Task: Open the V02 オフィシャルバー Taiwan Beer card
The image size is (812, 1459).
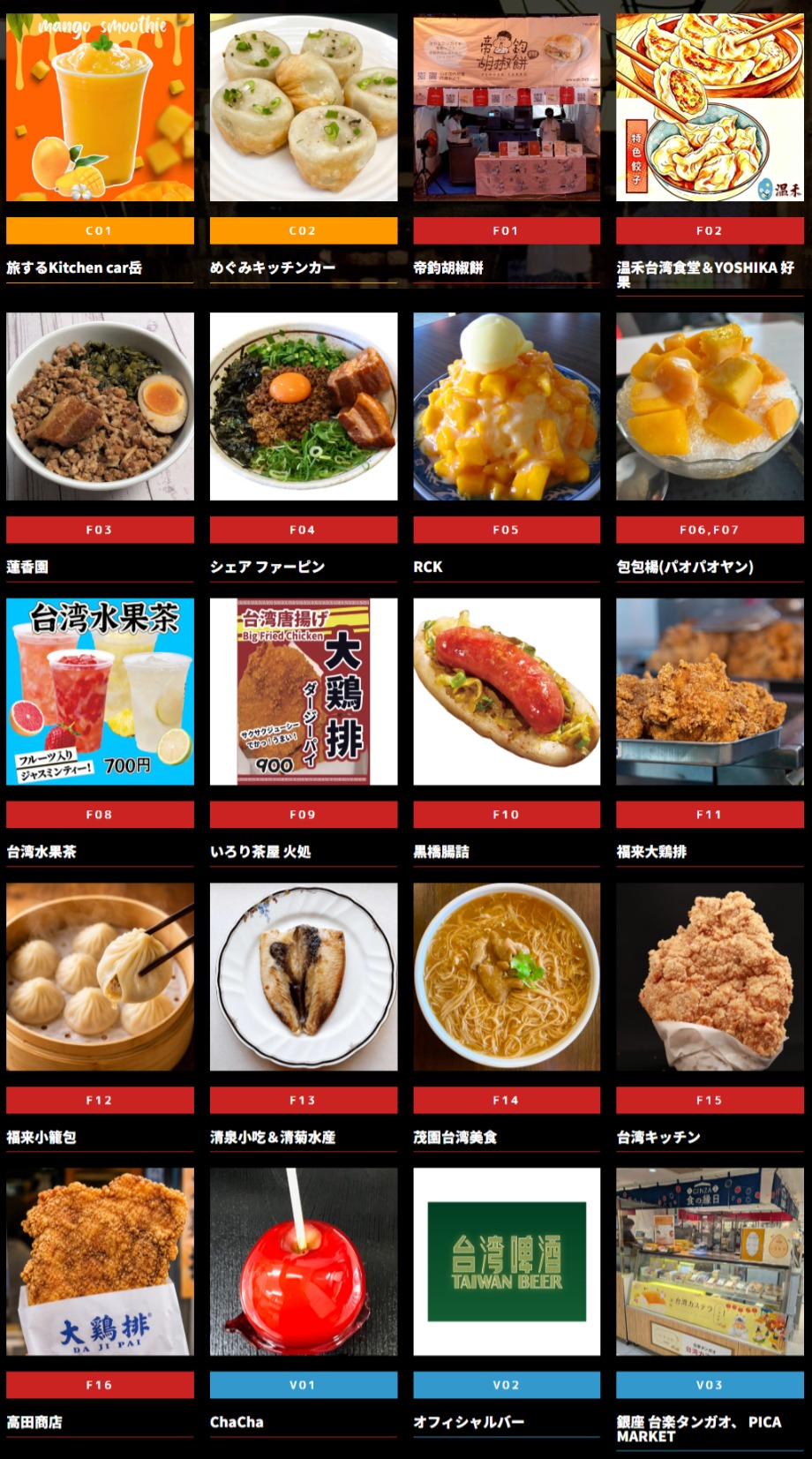Action: [x=507, y=1303]
